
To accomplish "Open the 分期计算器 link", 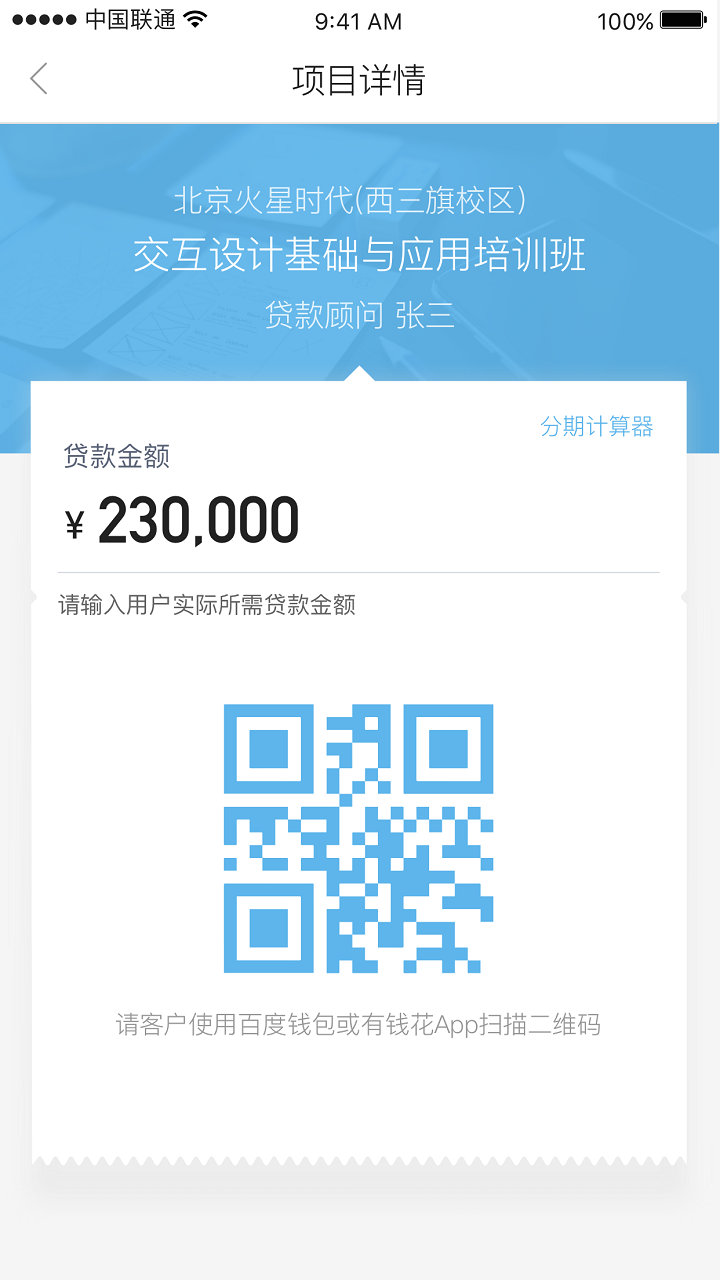I will (x=596, y=427).
